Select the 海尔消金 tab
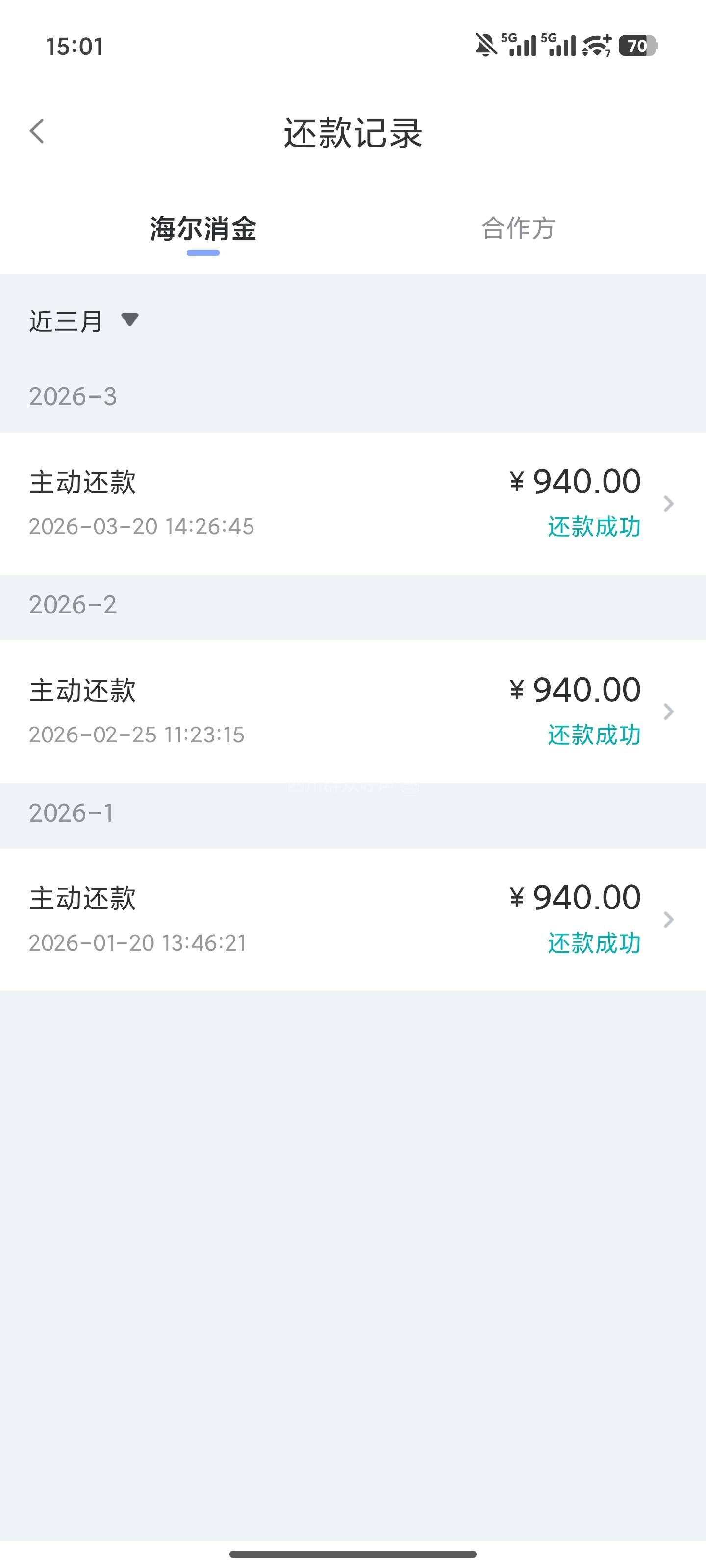Viewport: 706px width, 1568px height. coord(203,229)
